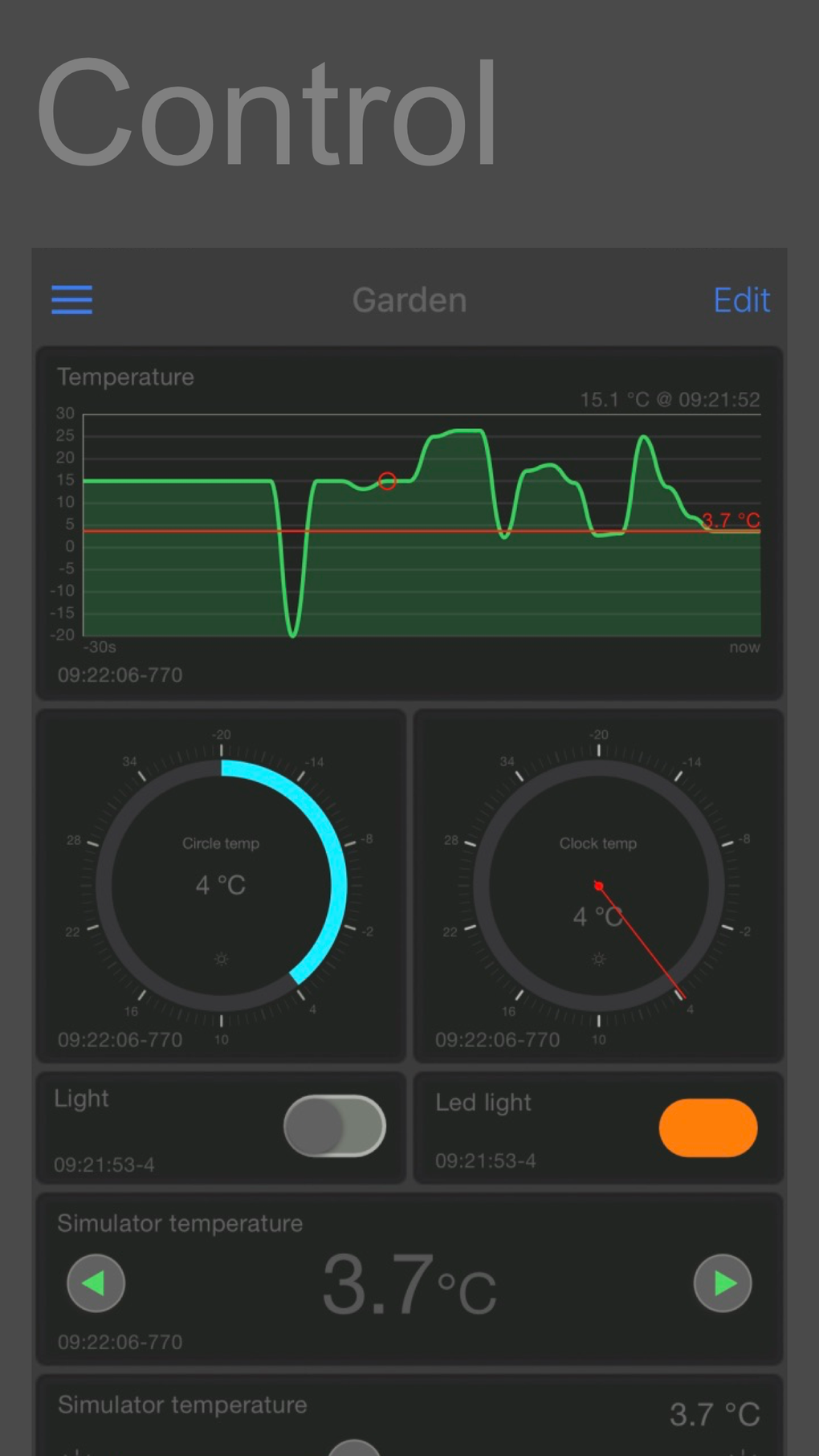The image size is (819, 1456).
Task: Open the Clock temp gauge
Action: pos(598,885)
